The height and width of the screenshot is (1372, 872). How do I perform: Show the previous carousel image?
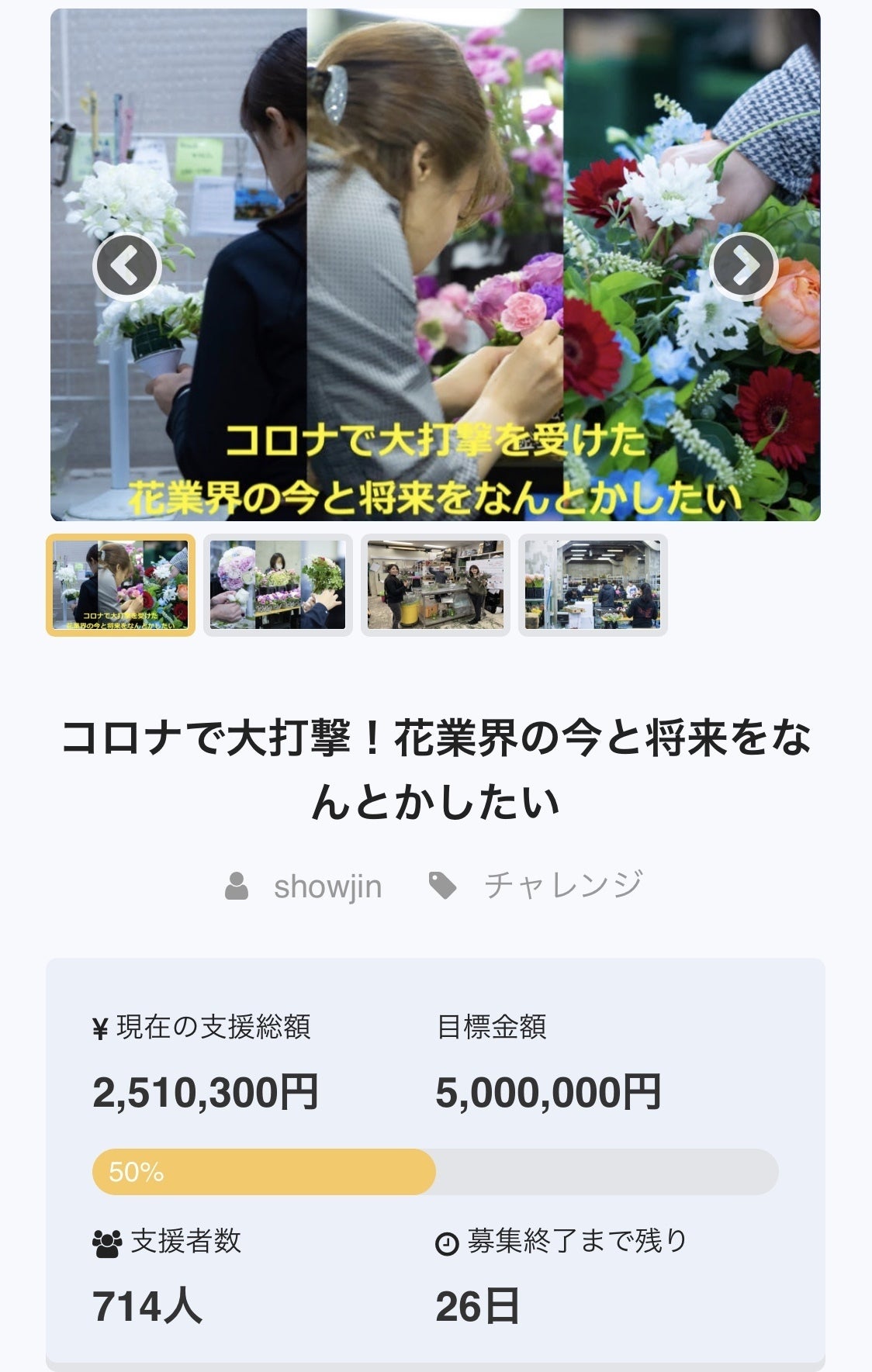[126, 267]
